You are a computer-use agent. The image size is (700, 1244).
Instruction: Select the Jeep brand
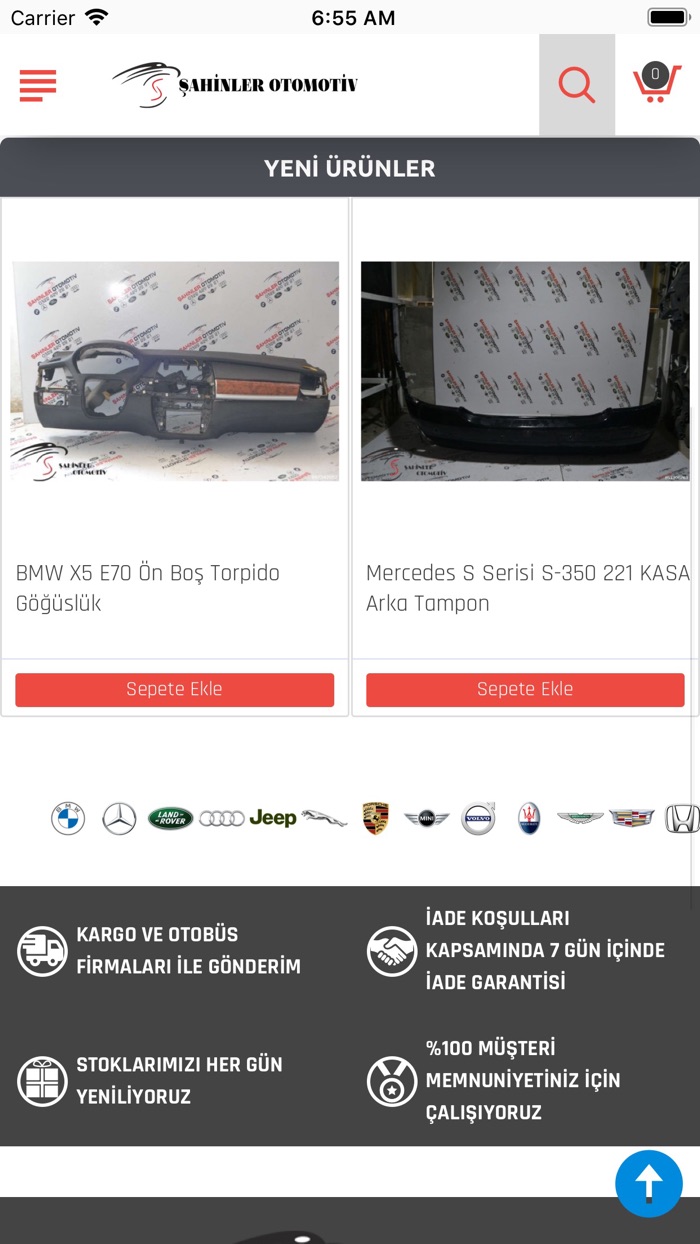pyautogui.click(x=273, y=818)
